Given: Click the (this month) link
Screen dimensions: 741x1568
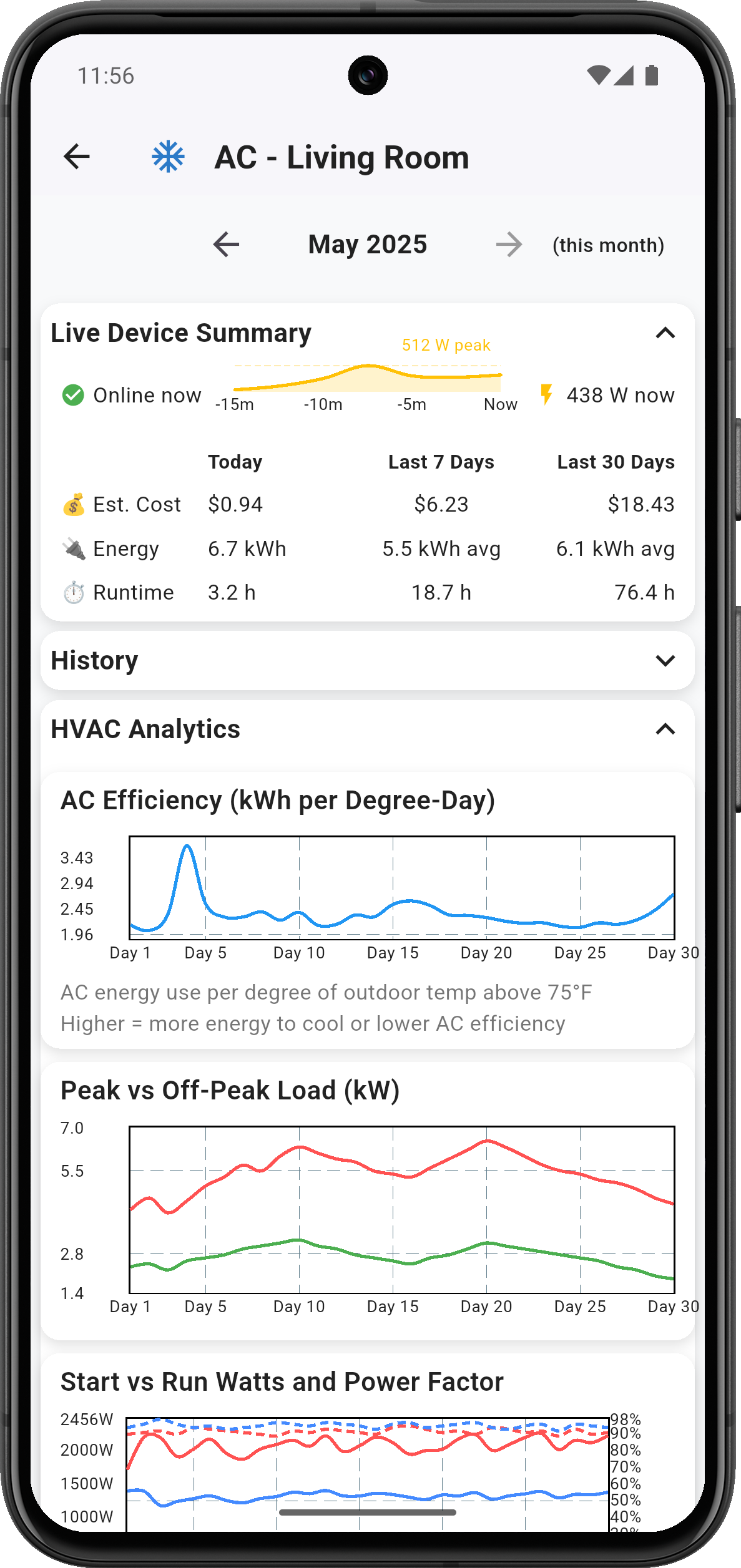Looking at the screenshot, I should pyautogui.click(x=607, y=245).
